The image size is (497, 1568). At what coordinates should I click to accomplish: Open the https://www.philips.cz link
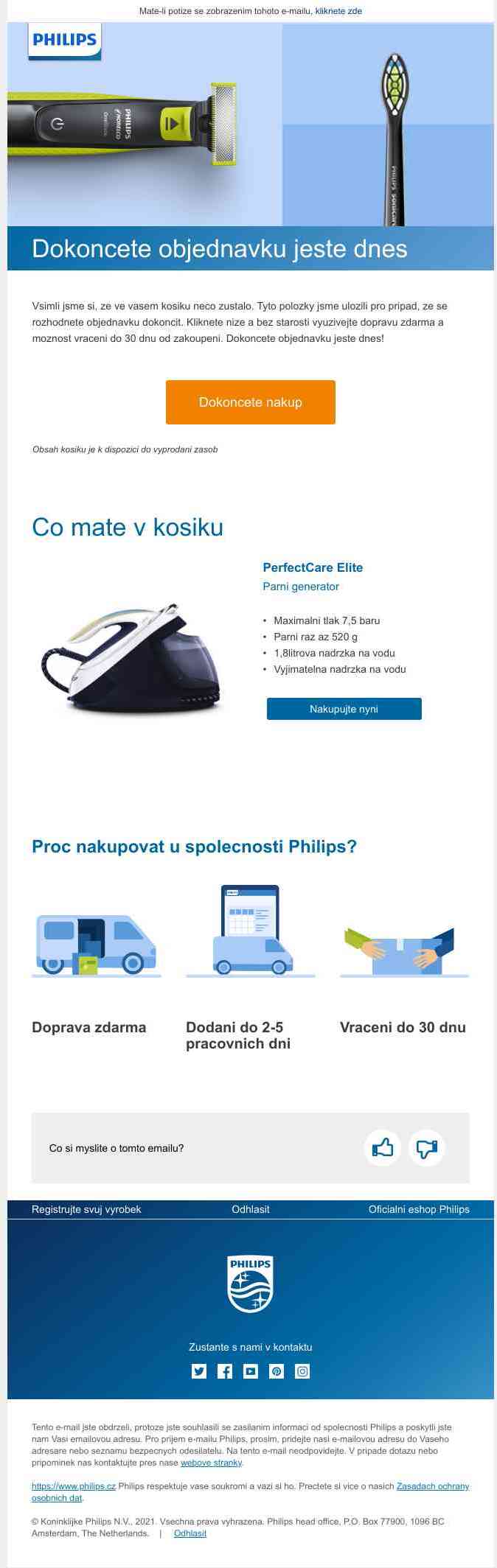pos(74,1486)
